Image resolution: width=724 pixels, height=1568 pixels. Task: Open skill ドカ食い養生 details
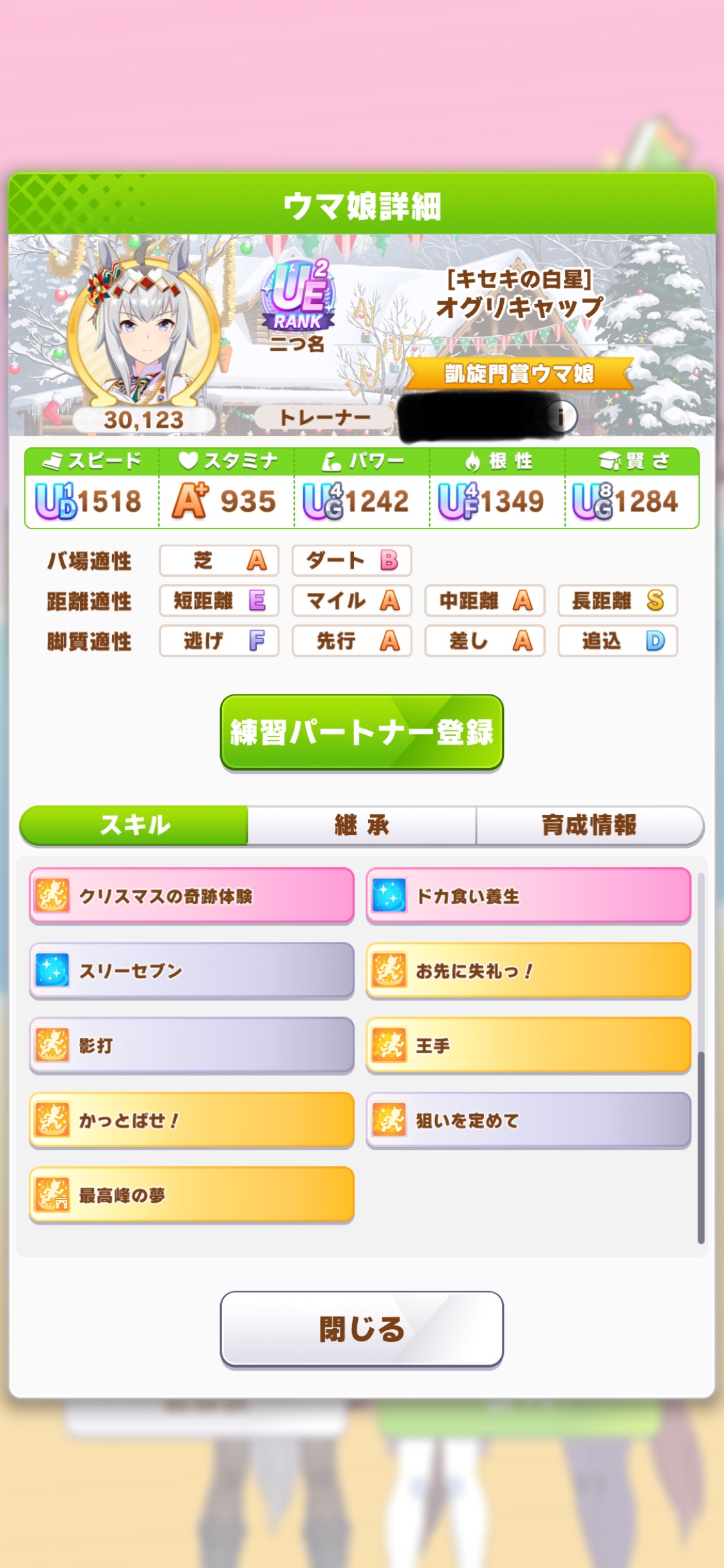(x=528, y=896)
